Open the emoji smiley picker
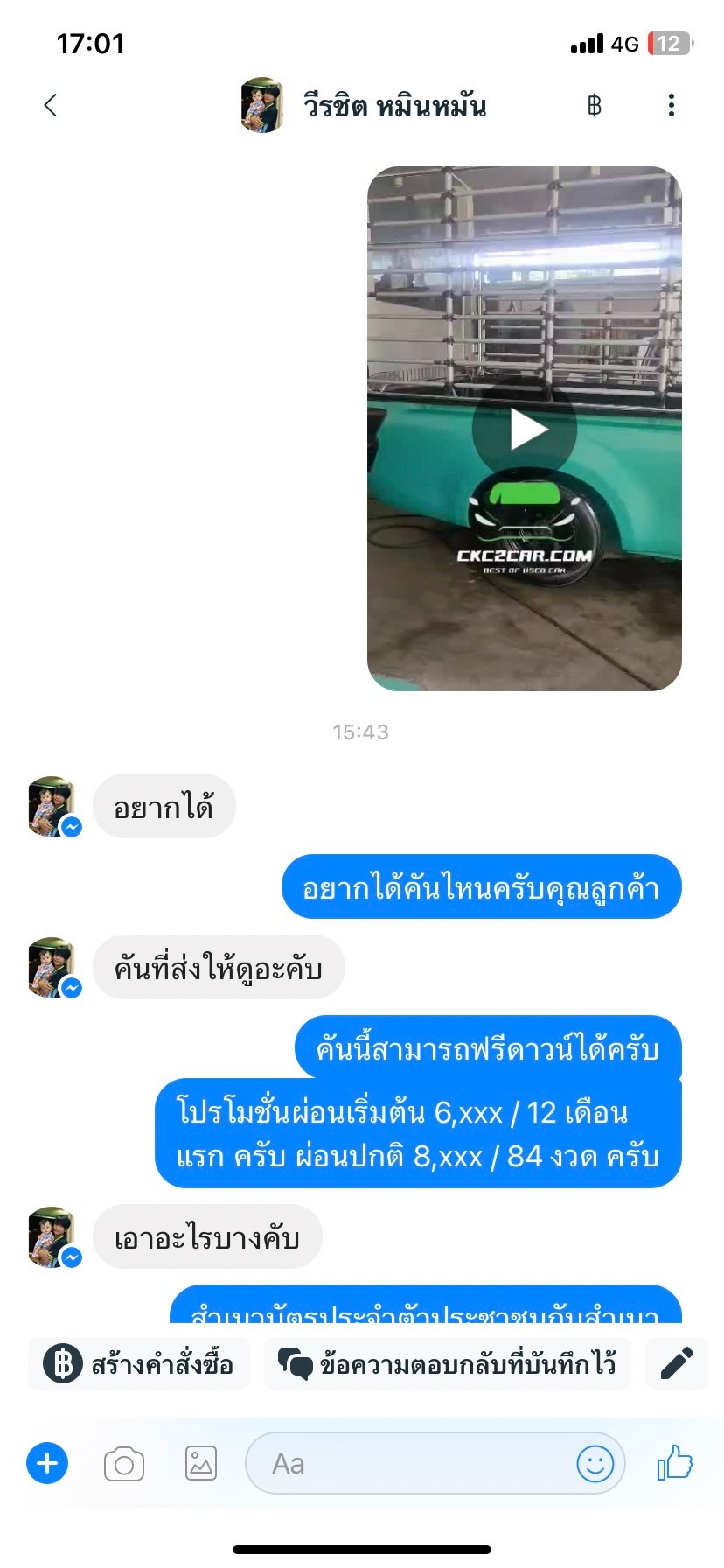 point(595,1463)
